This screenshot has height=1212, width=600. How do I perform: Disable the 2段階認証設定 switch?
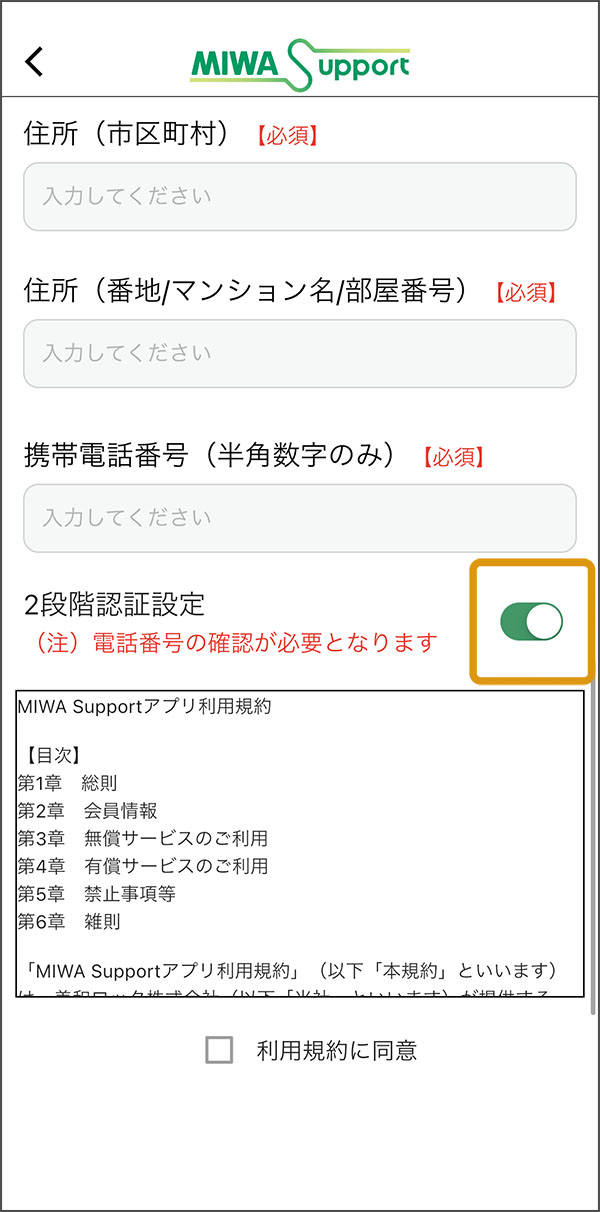[532, 622]
